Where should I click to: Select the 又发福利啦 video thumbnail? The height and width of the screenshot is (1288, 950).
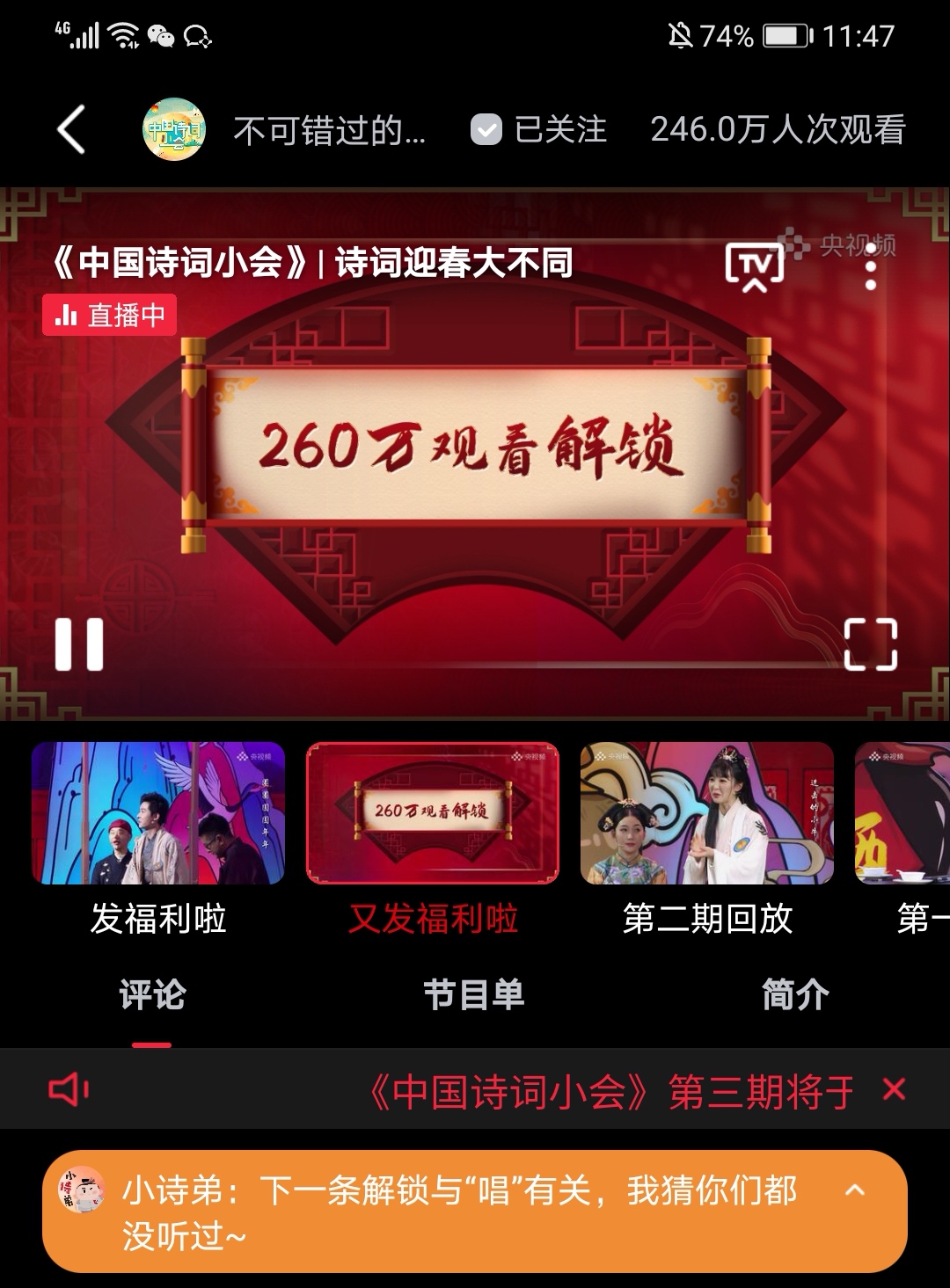433,813
